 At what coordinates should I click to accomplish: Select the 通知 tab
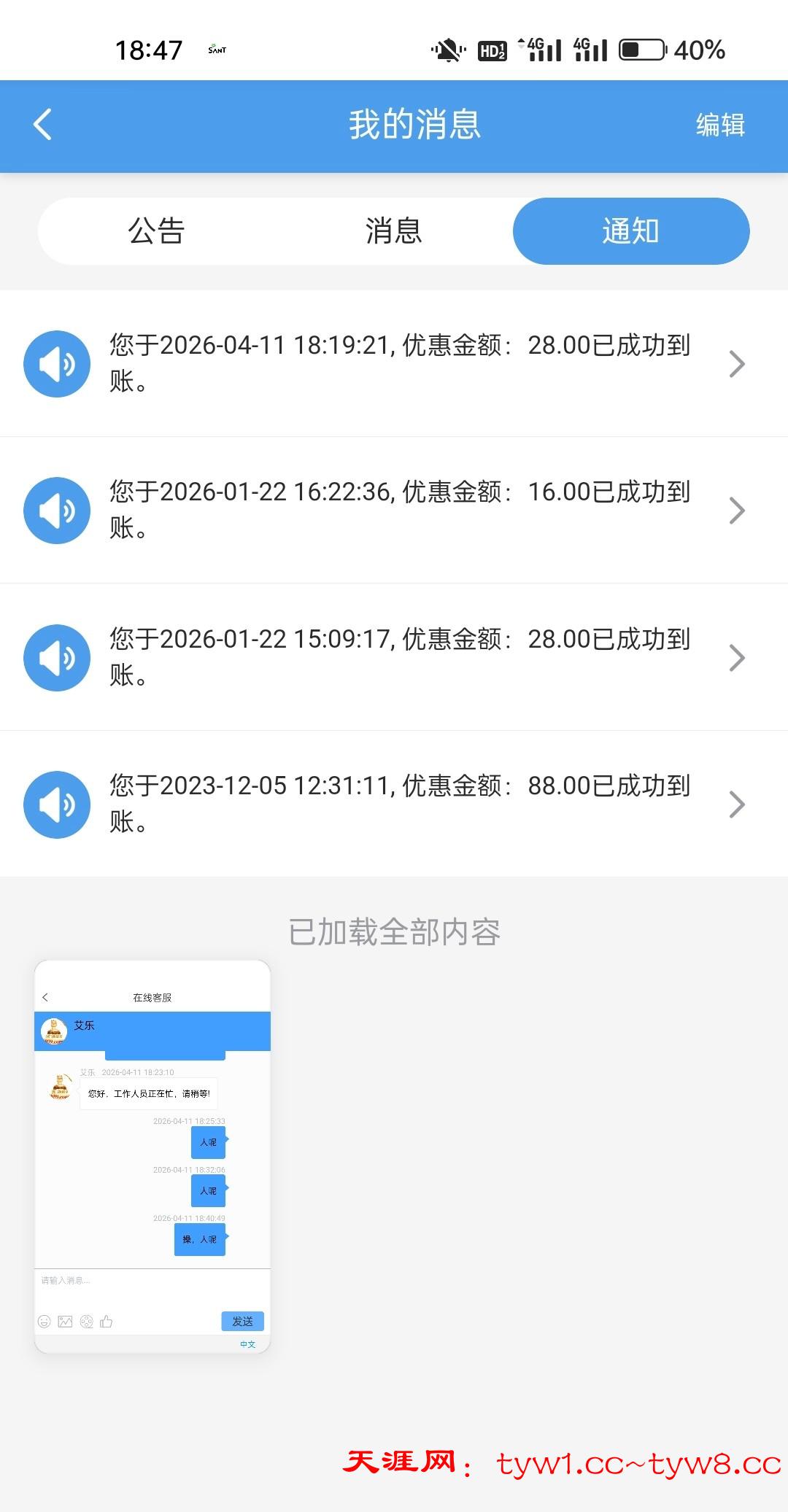(x=630, y=231)
